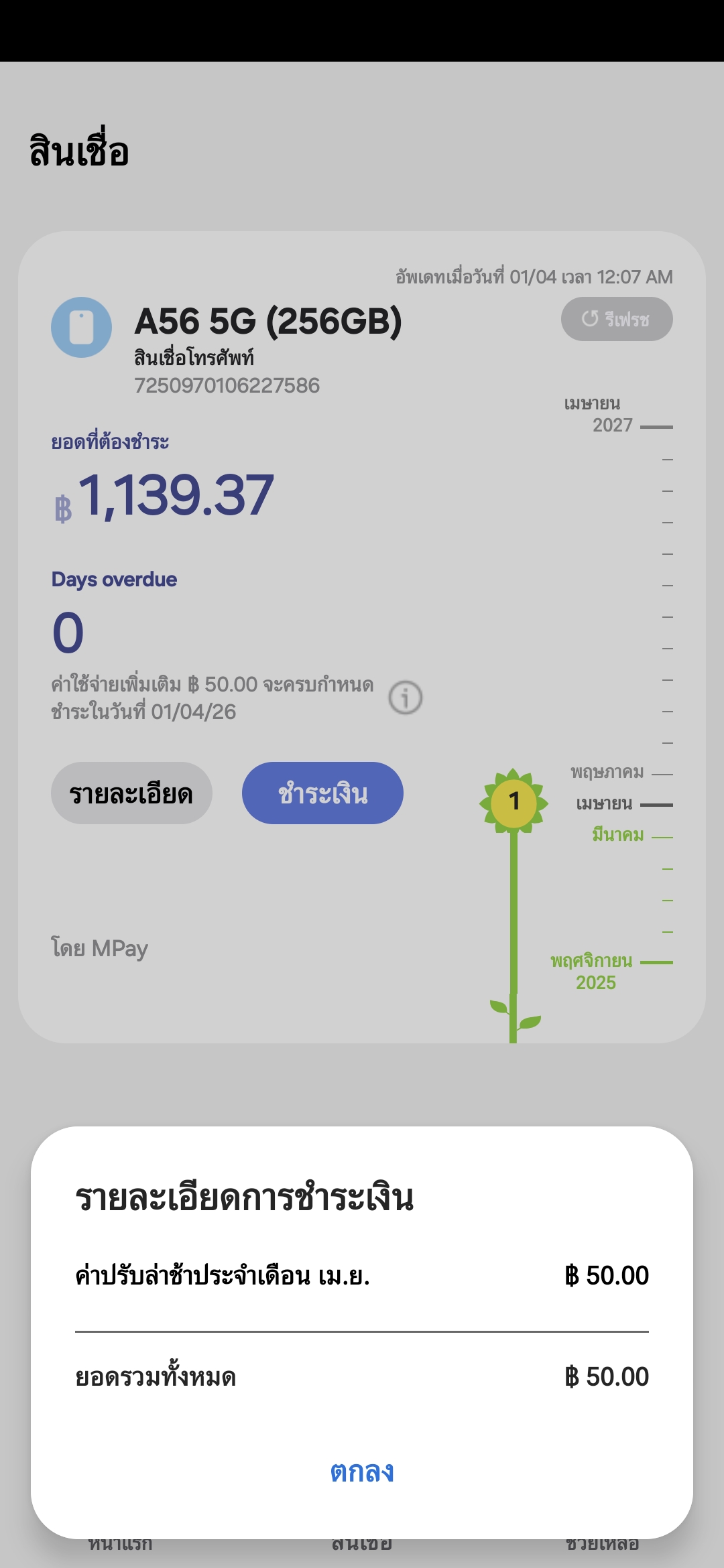The height and width of the screenshot is (1568, 724).
Task: Confirm the payment details with ตกลง
Action: (x=362, y=1472)
